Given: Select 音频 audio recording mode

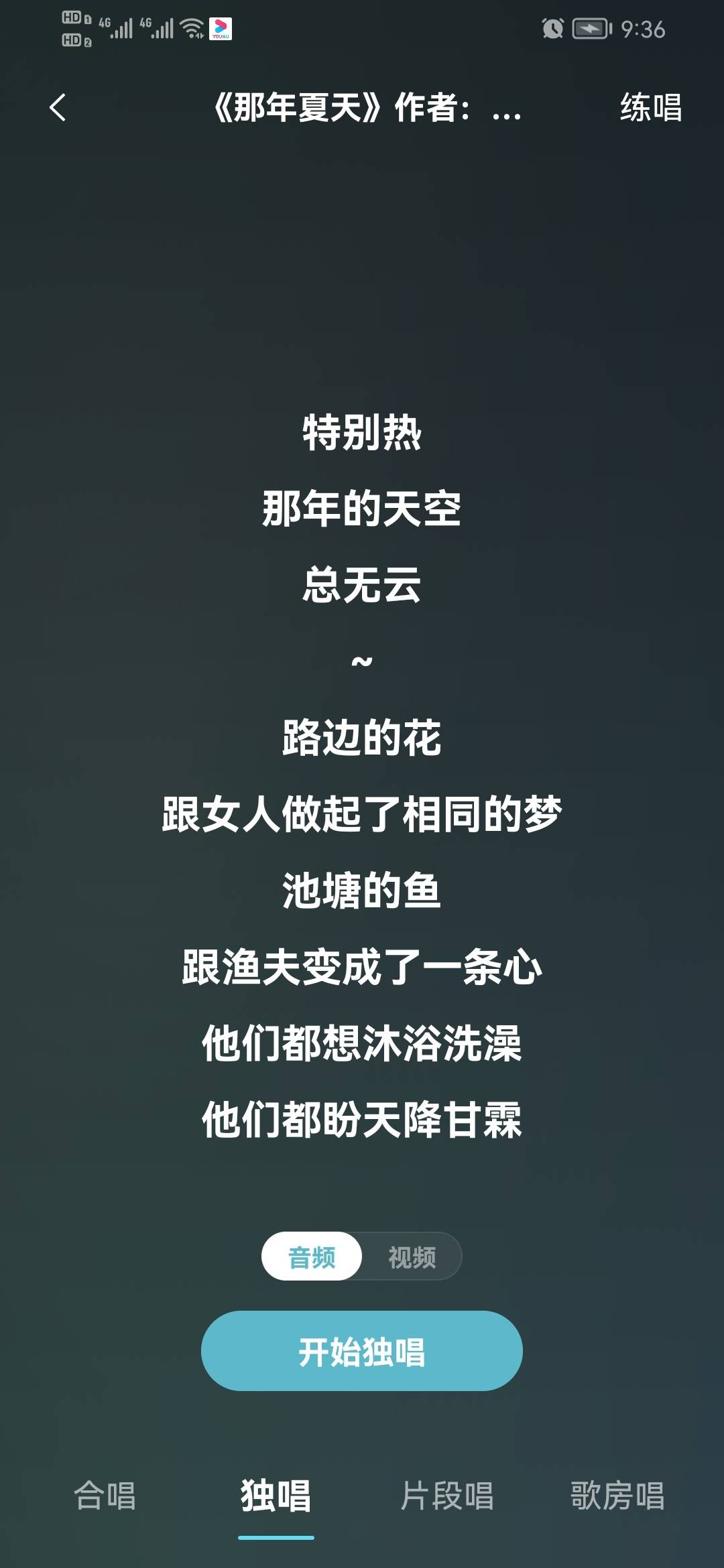Looking at the screenshot, I should tap(312, 1256).
